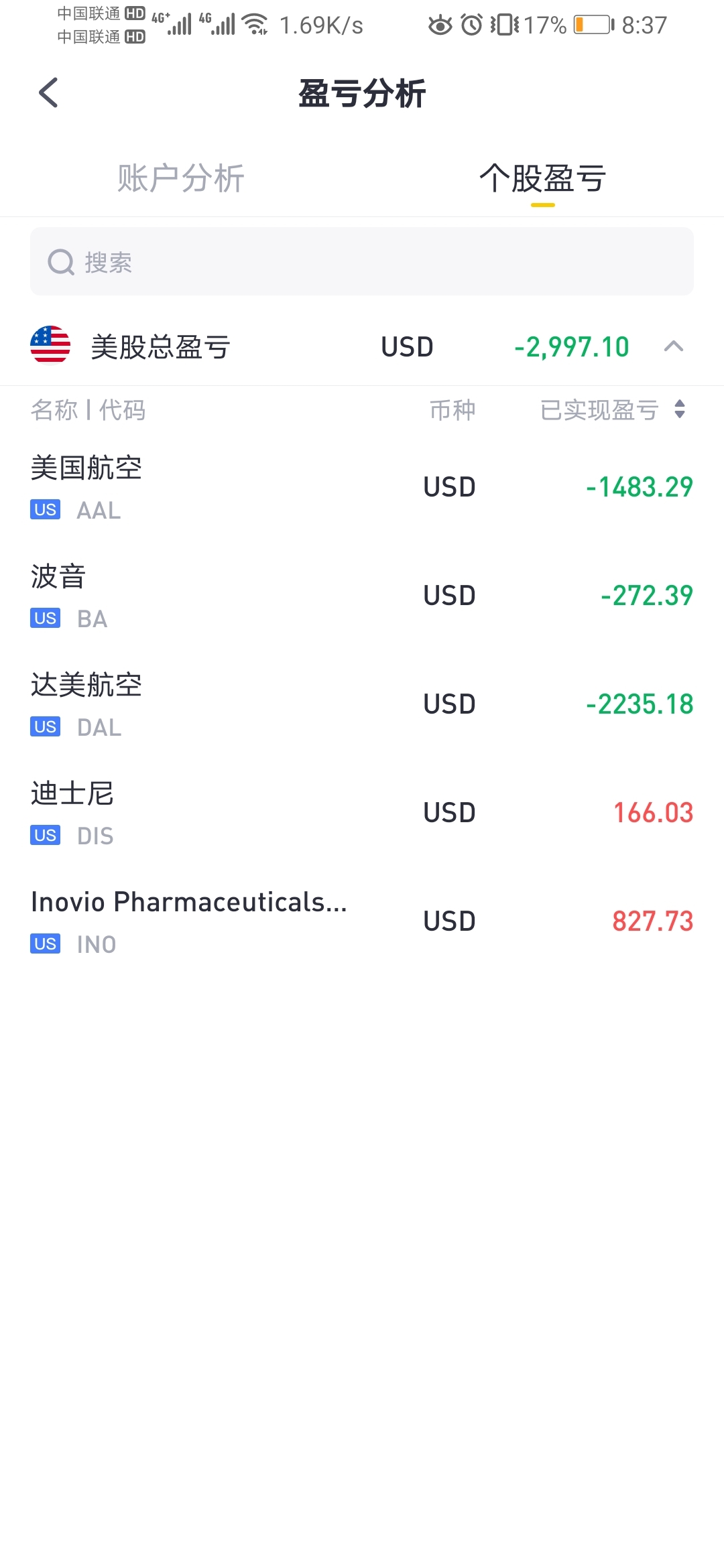Tap the 搜索 search field
The height and width of the screenshot is (1568, 724).
(362, 261)
